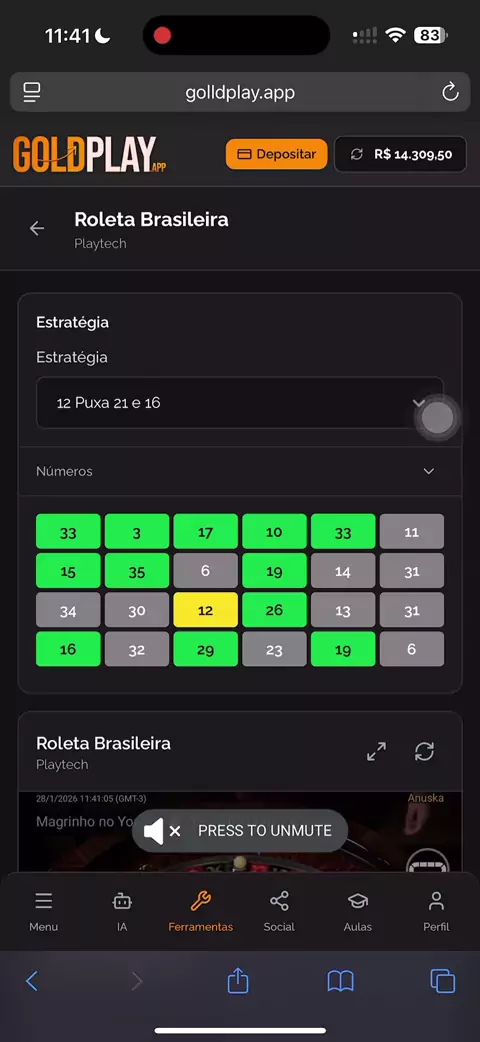Switch to the IA tab
This screenshot has height=1042, width=480.
(122, 912)
